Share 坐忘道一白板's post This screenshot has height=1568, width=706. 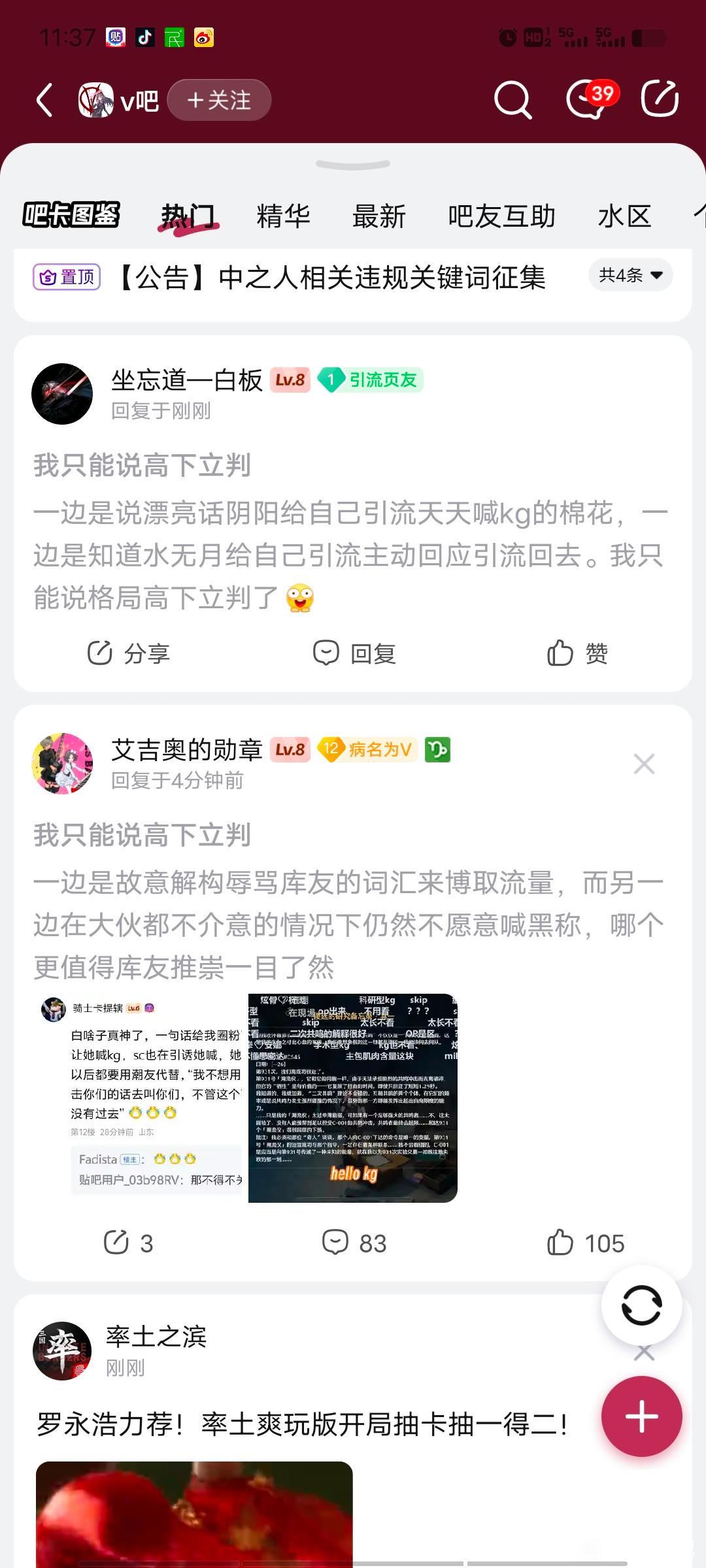point(129,653)
